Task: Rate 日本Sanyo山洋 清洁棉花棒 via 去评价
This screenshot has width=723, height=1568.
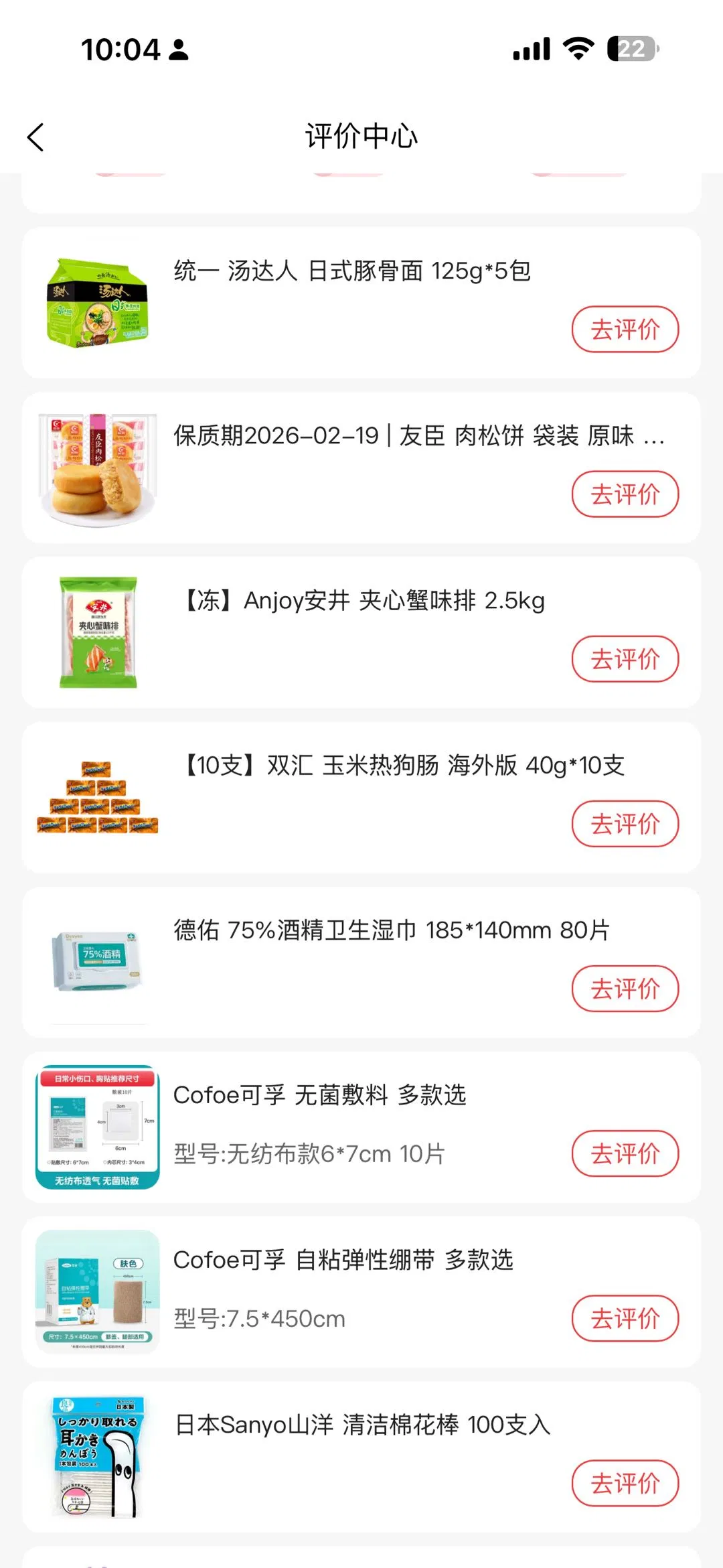Action: point(625,1483)
